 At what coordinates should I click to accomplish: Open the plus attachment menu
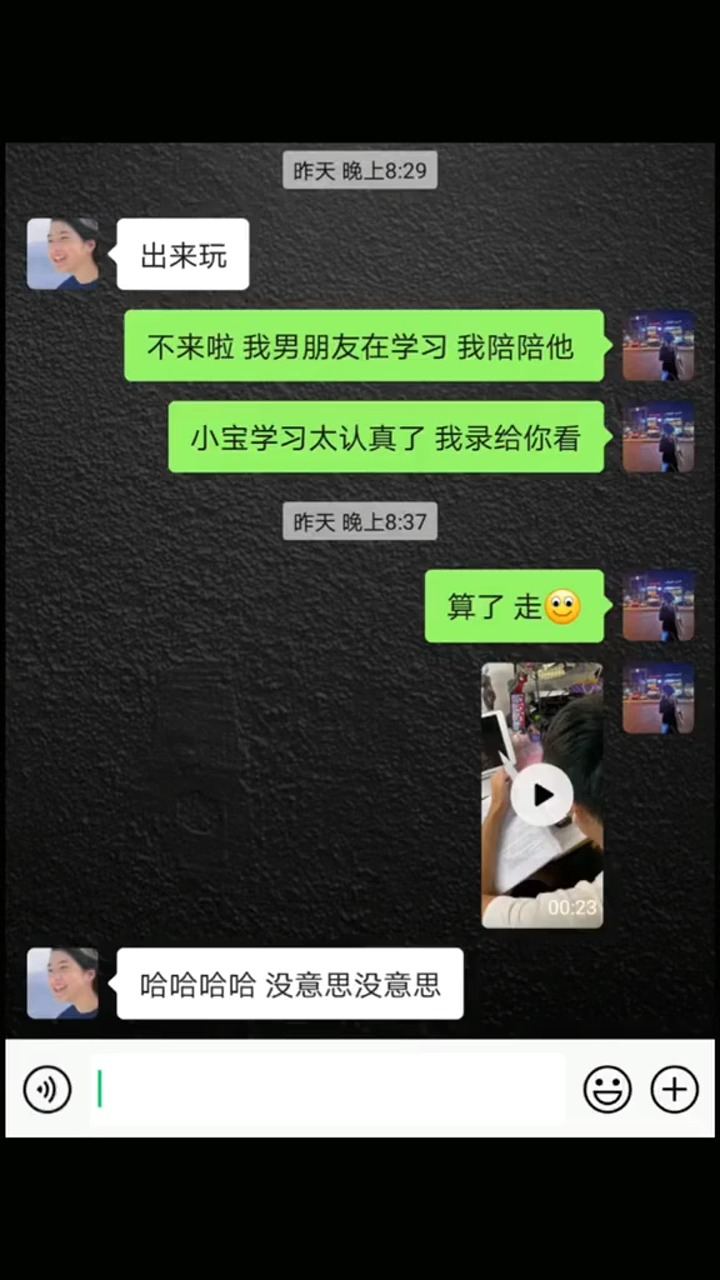675,1089
